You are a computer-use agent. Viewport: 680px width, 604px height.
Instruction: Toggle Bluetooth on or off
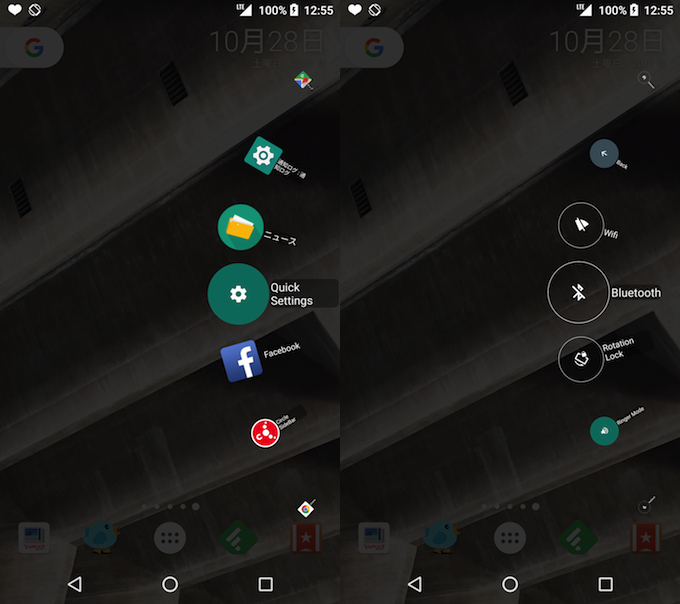pos(578,293)
